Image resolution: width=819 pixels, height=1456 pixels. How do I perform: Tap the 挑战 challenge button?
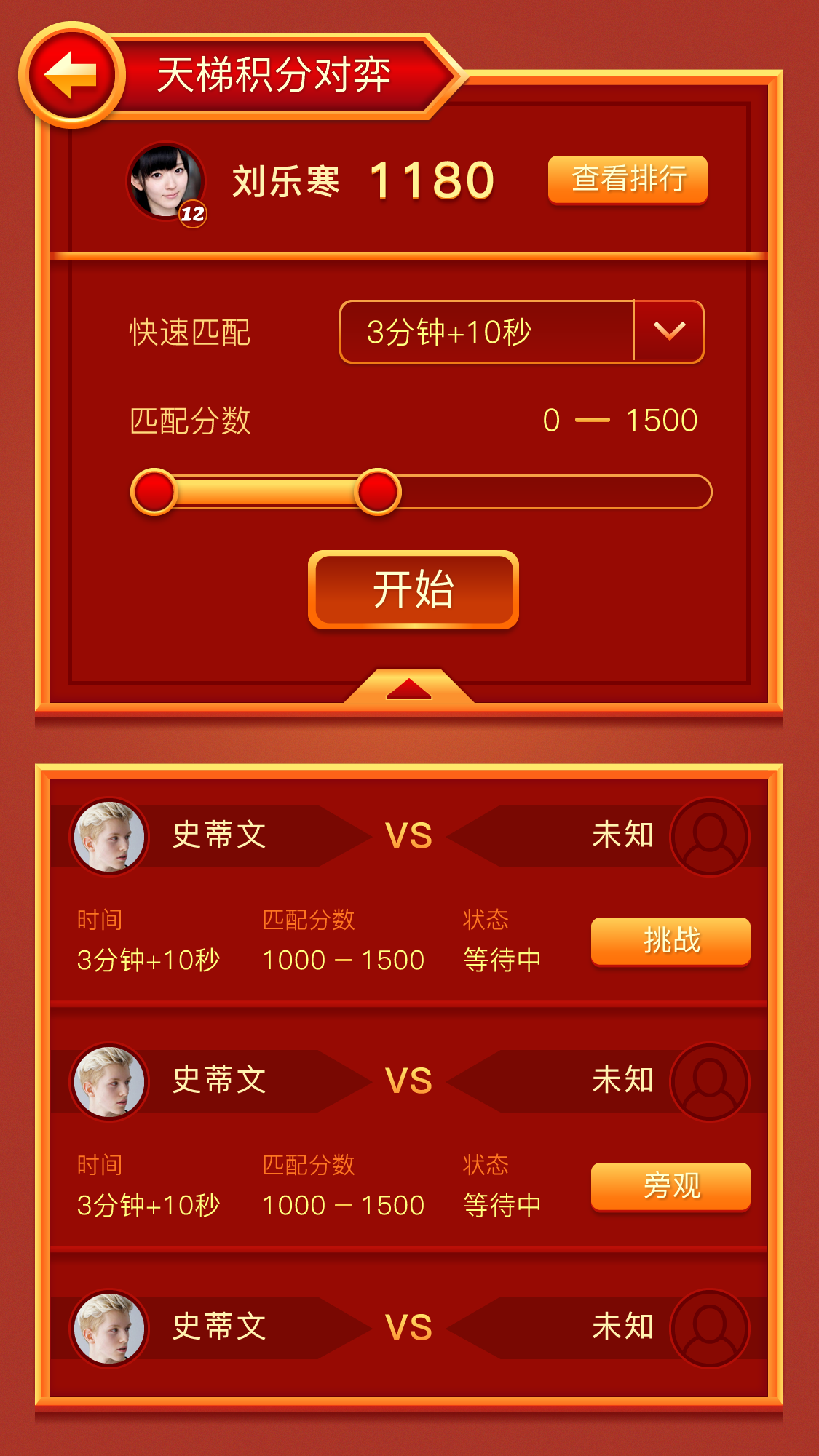pyautogui.click(x=670, y=941)
